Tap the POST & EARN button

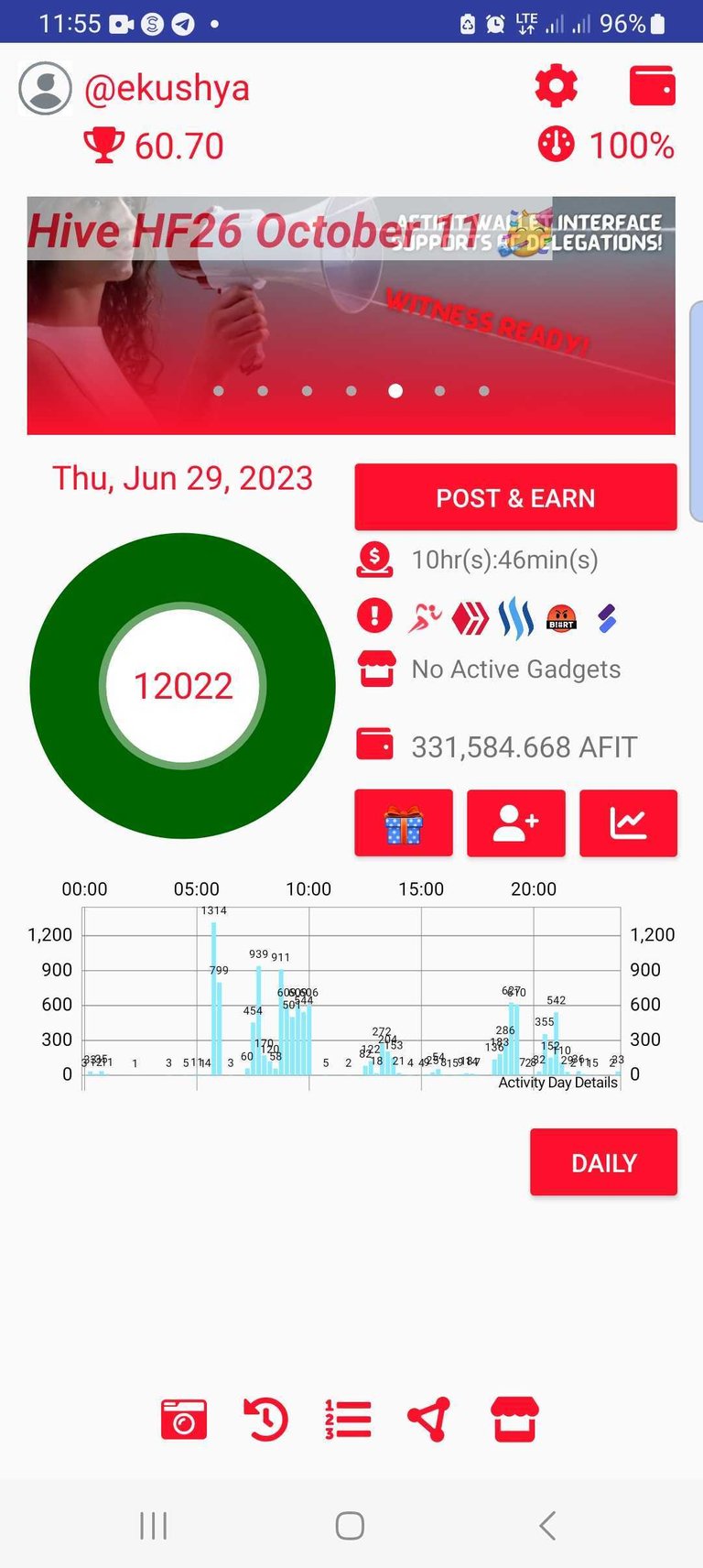coord(515,497)
